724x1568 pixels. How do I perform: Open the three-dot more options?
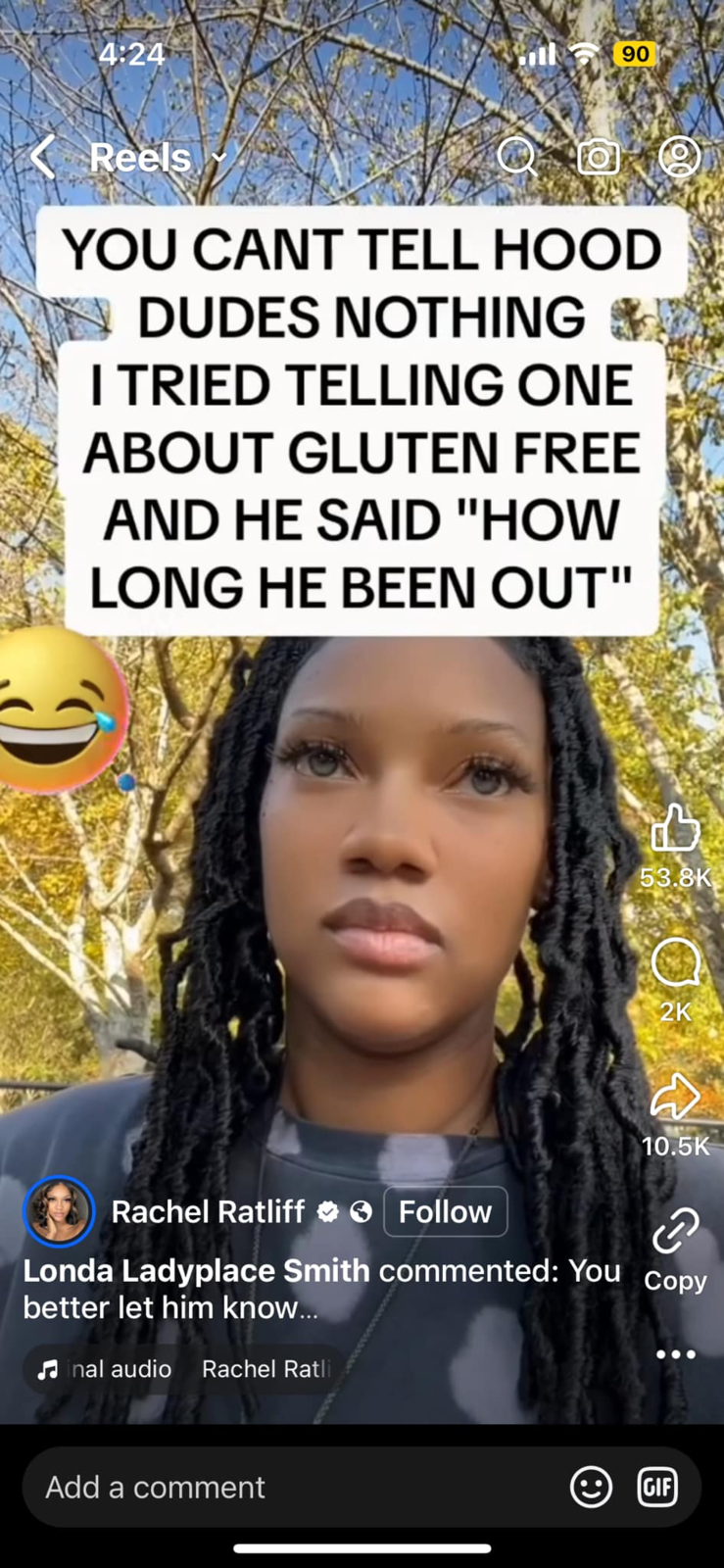pyautogui.click(x=675, y=1354)
